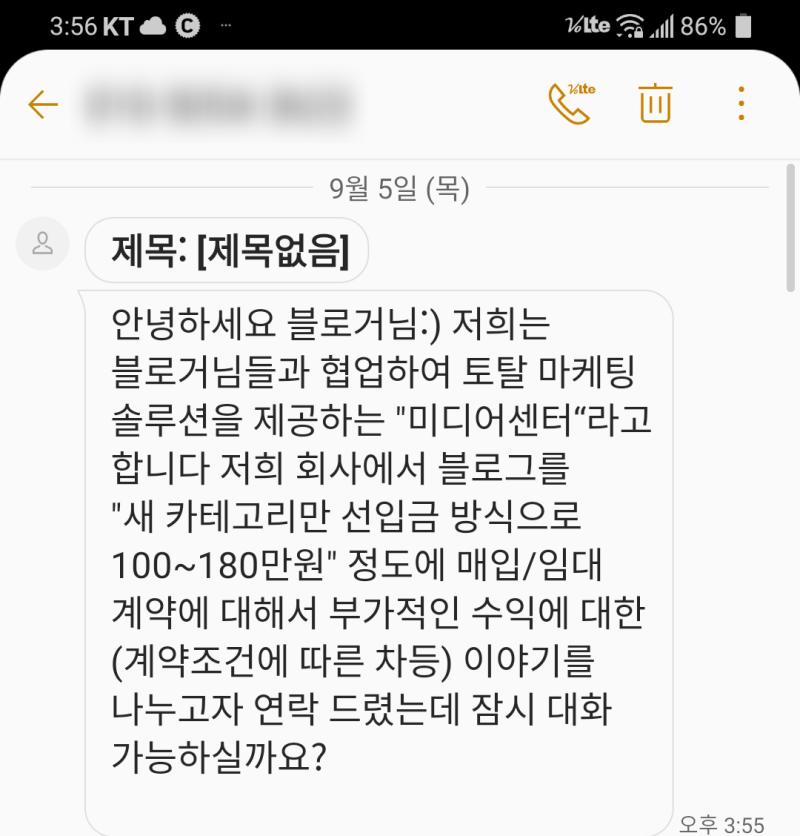Go back using the arrow icon
Image resolution: width=800 pixels, height=836 pixels.
point(43,104)
